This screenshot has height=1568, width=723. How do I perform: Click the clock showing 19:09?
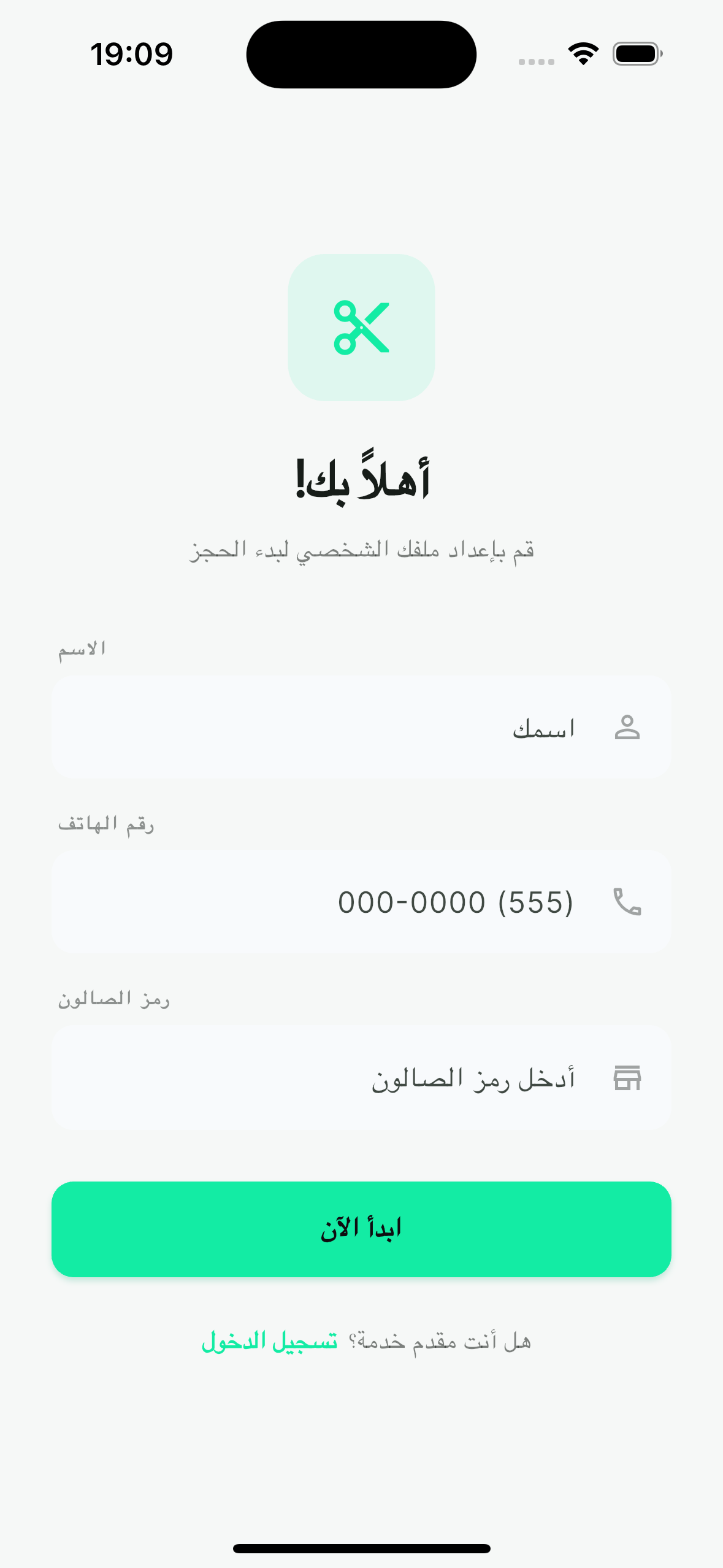coord(132,53)
